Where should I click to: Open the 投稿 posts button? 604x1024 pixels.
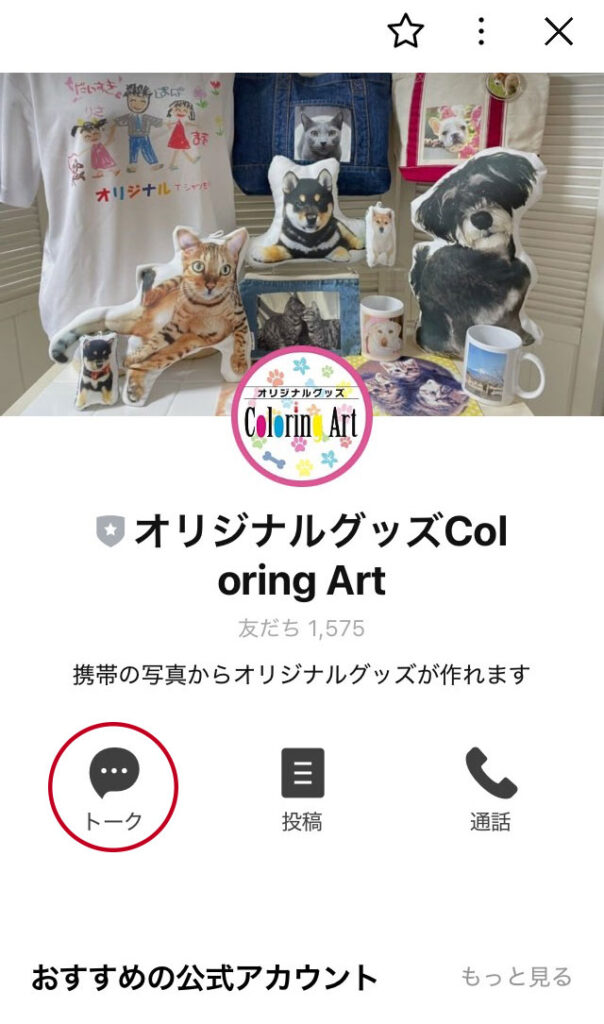click(302, 786)
